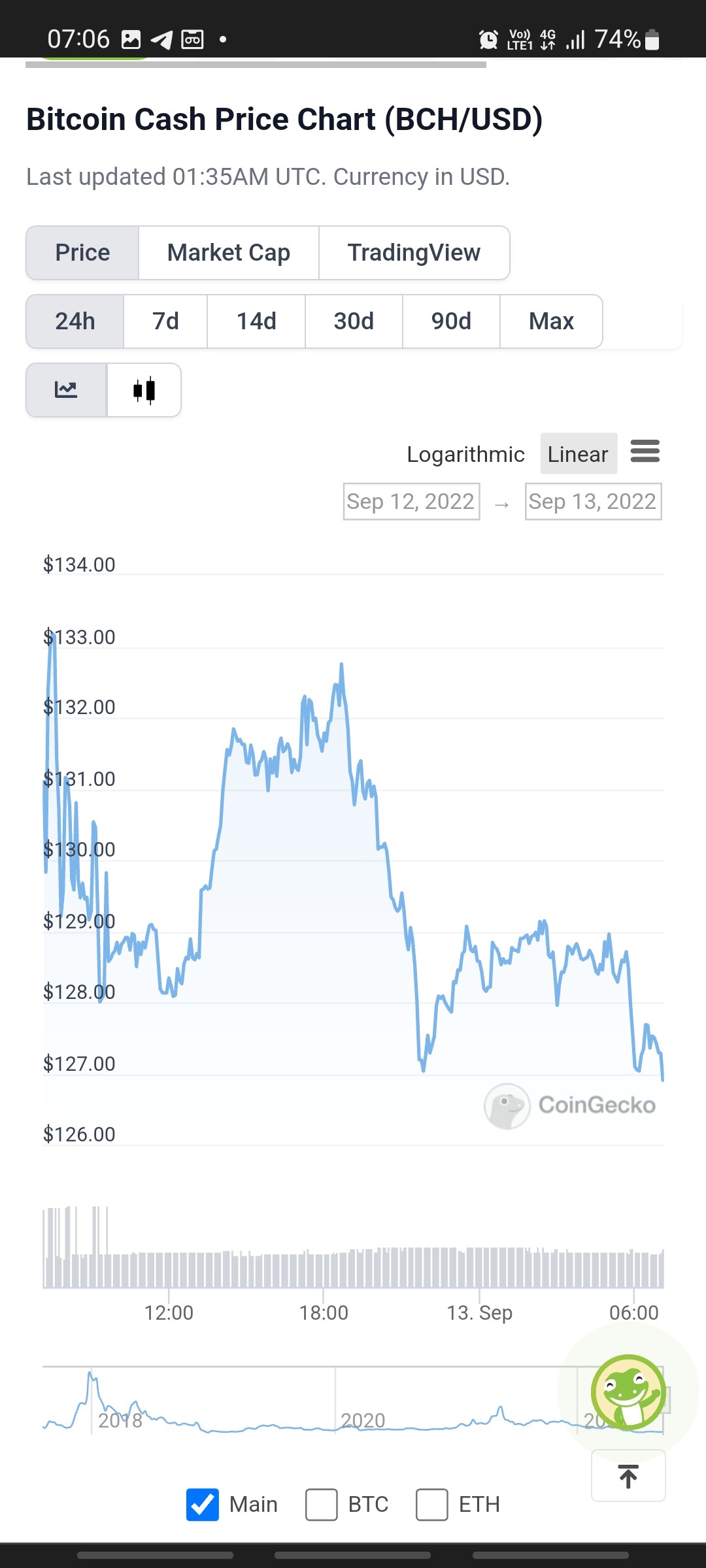The image size is (706, 1568).
Task: Switch to the Market Cap tab
Action: click(x=229, y=253)
